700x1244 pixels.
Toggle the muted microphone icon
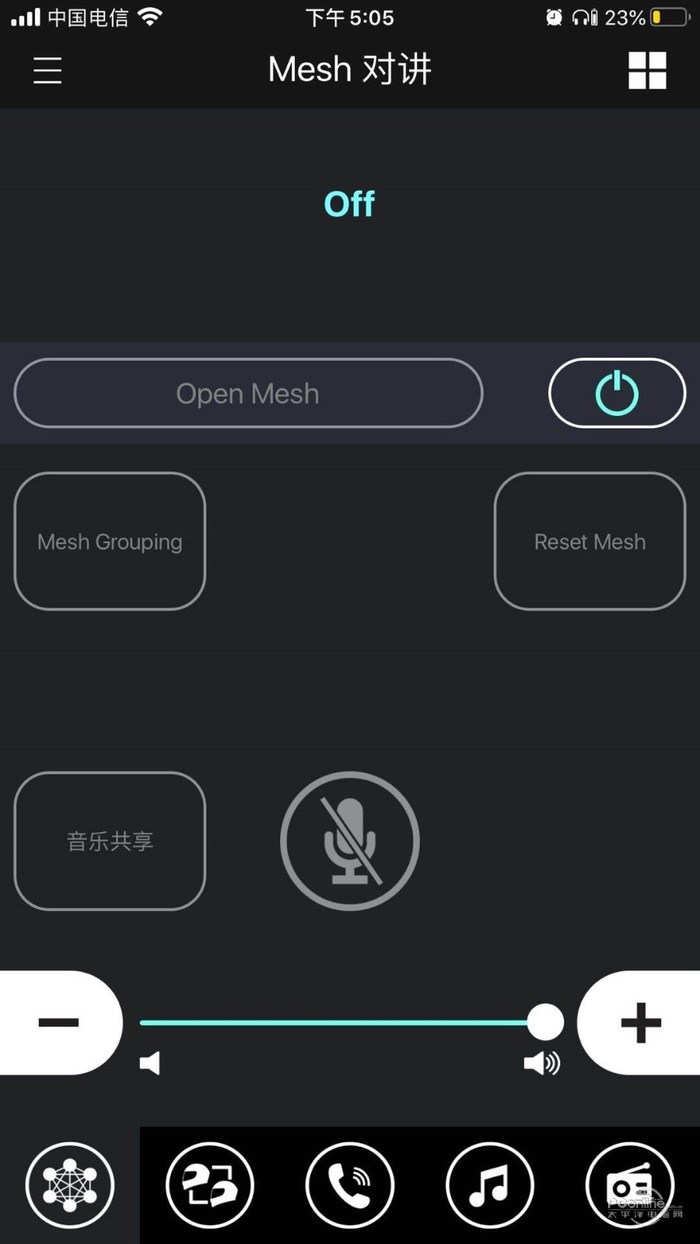pos(350,841)
